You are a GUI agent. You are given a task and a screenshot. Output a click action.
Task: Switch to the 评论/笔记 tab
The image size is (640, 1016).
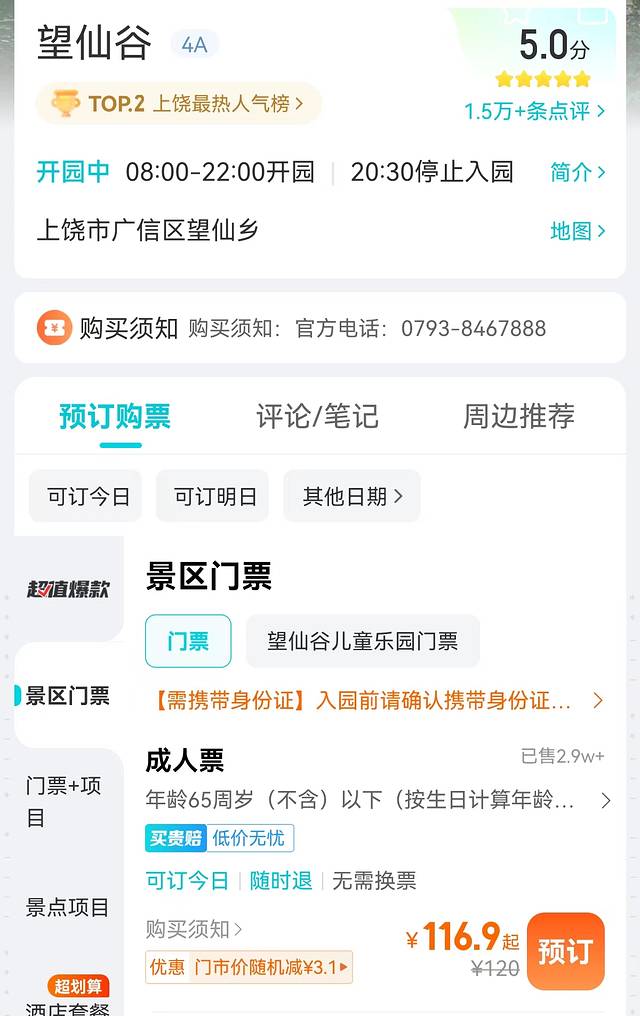click(317, 416)
